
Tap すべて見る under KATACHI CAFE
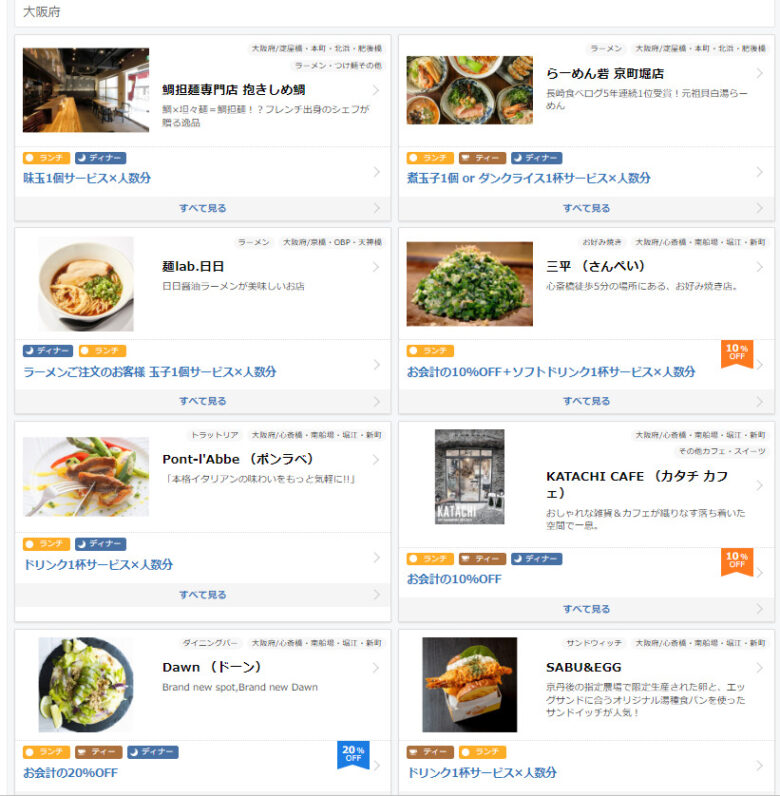(586, 609)
